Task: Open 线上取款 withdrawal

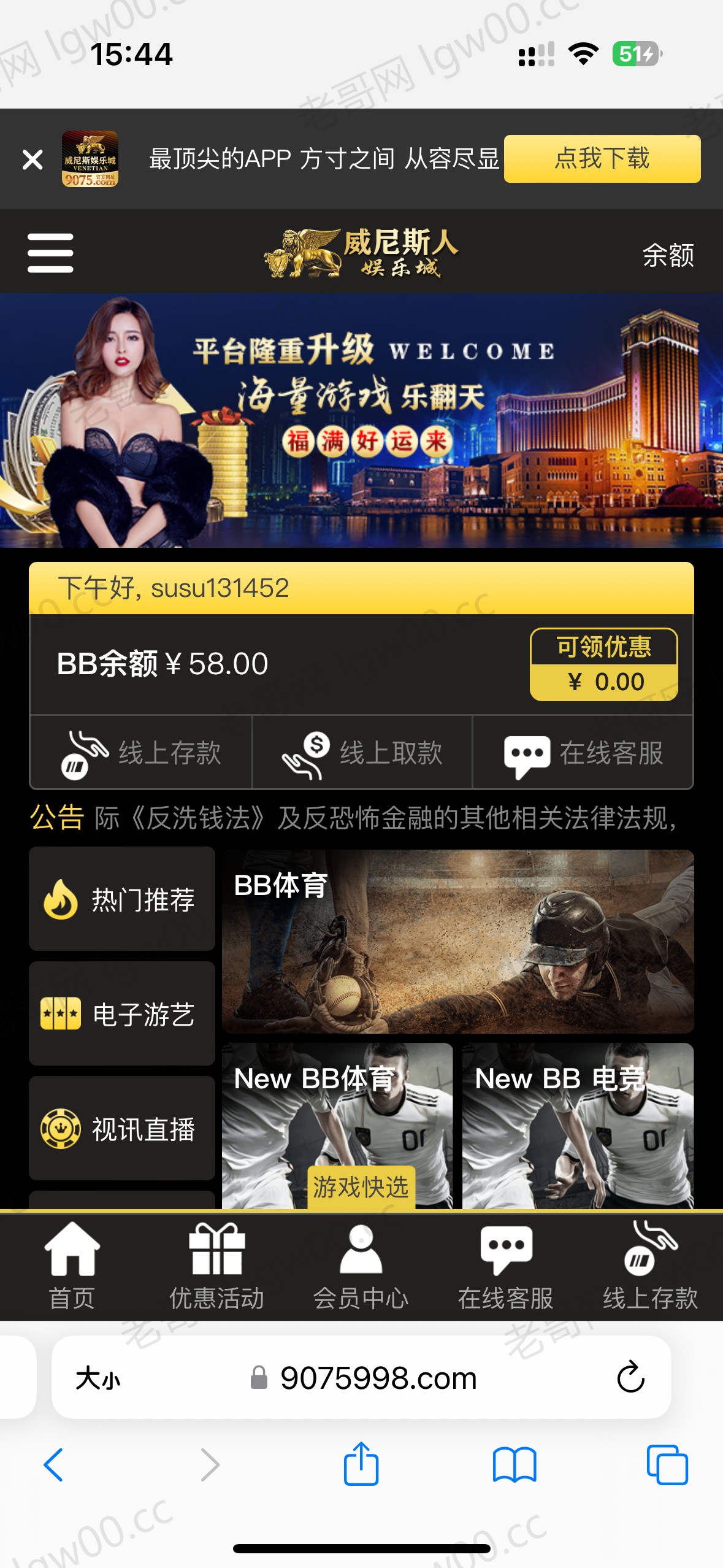Action: [362, 753]
